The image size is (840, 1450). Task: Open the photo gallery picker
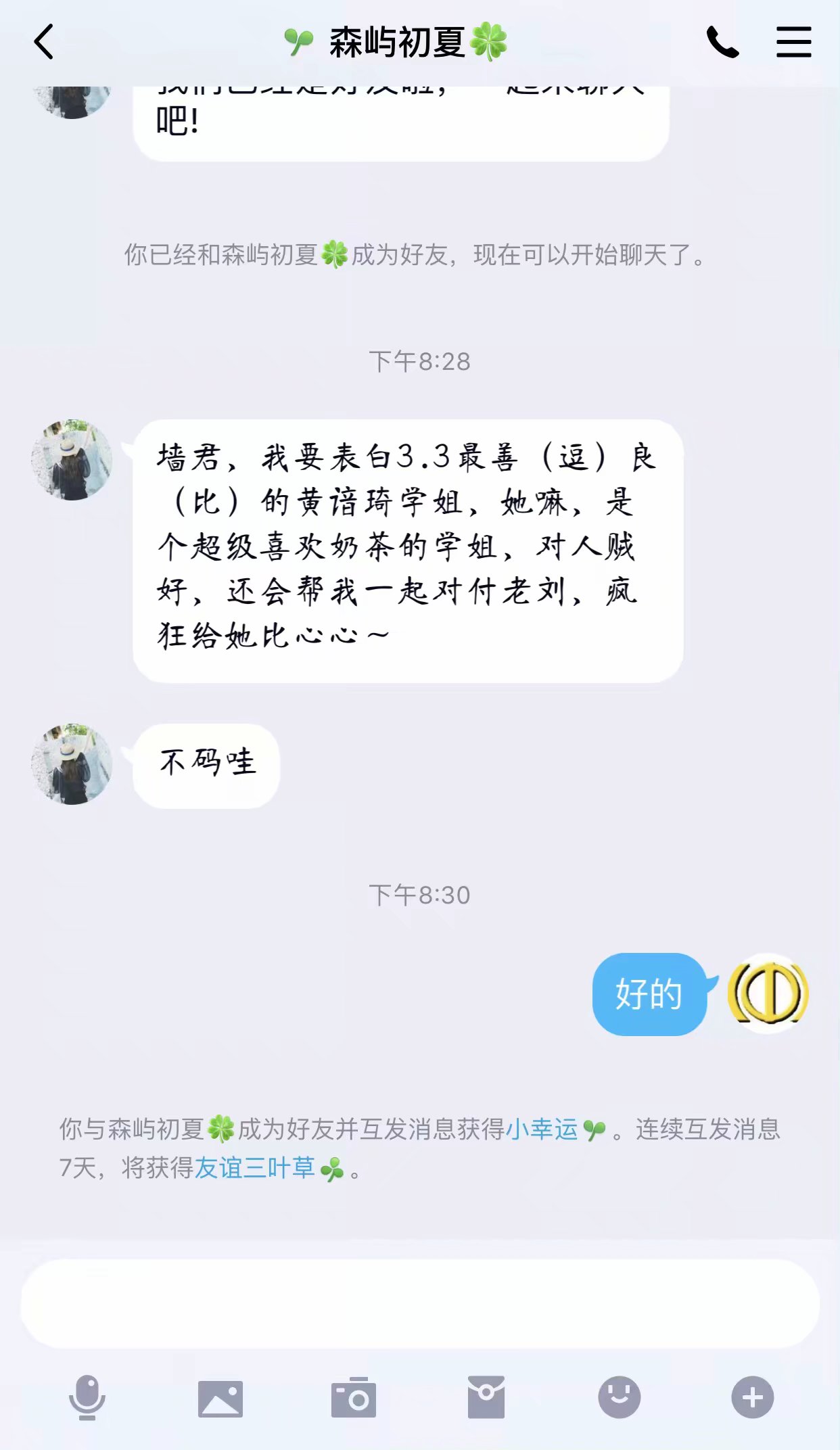point(220,1397)
